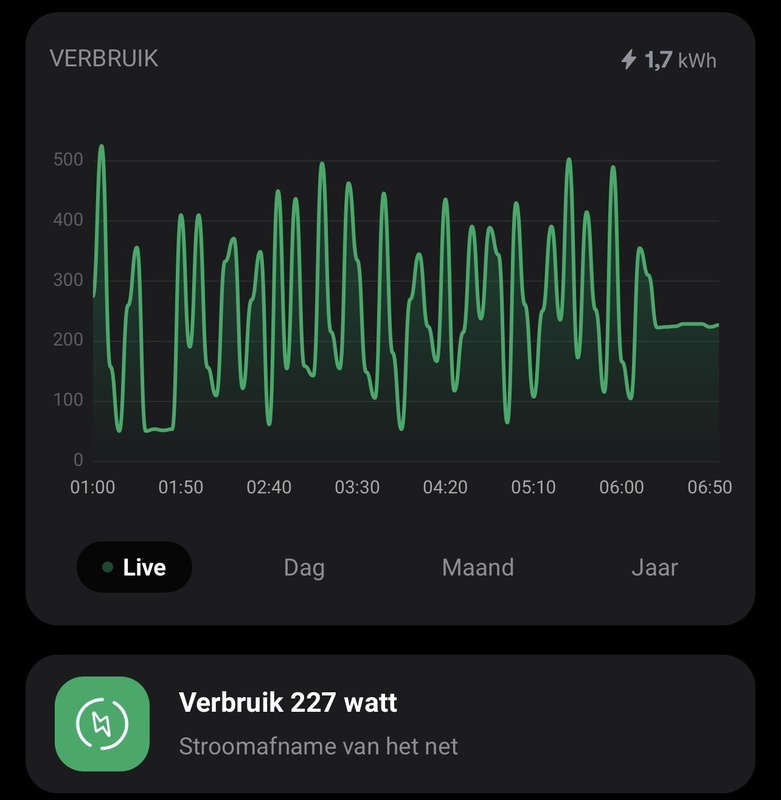This screenshot has width=781, height=800.
Task: Open the Verbruik 227 watt card
Action: tap(390, 723)
